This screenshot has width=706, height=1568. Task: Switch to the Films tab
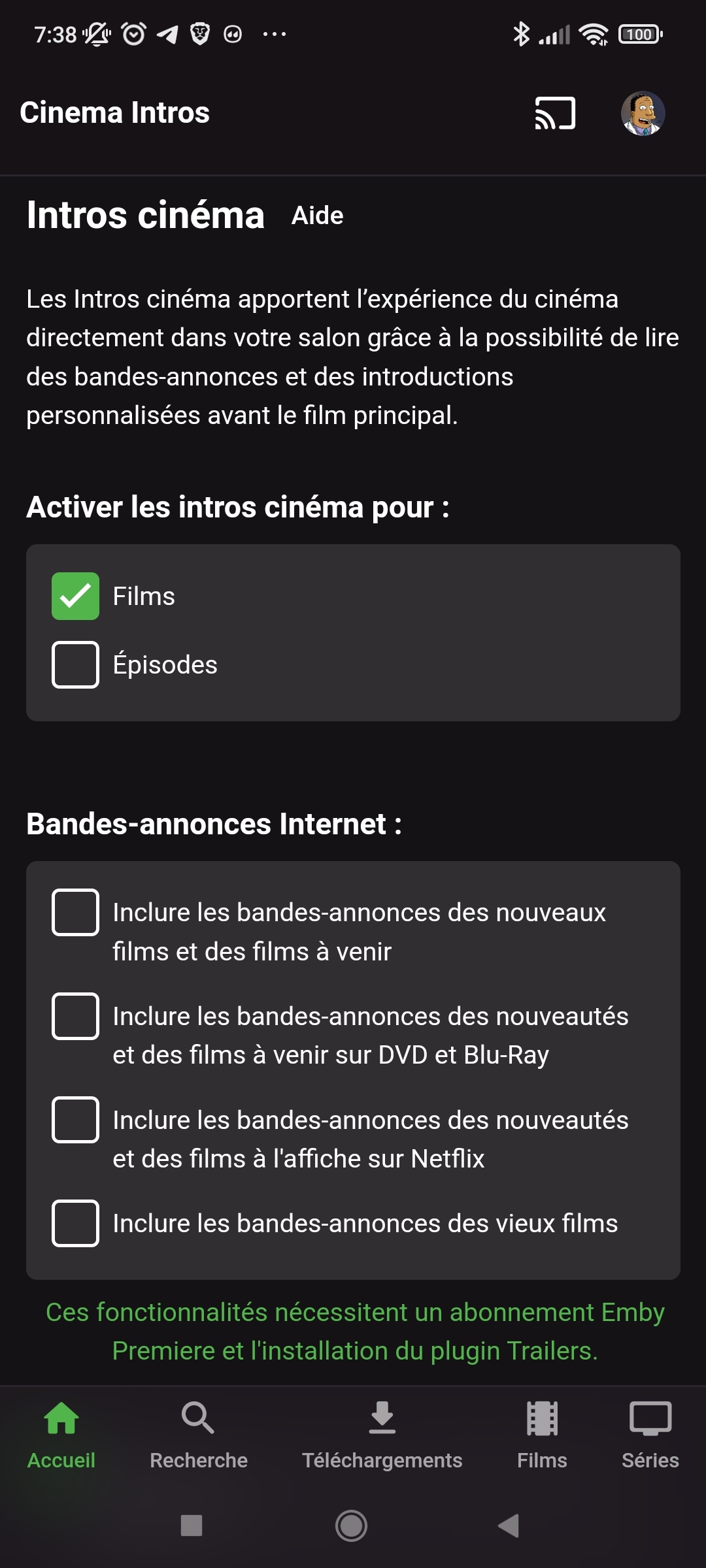tap(542, 1435)
